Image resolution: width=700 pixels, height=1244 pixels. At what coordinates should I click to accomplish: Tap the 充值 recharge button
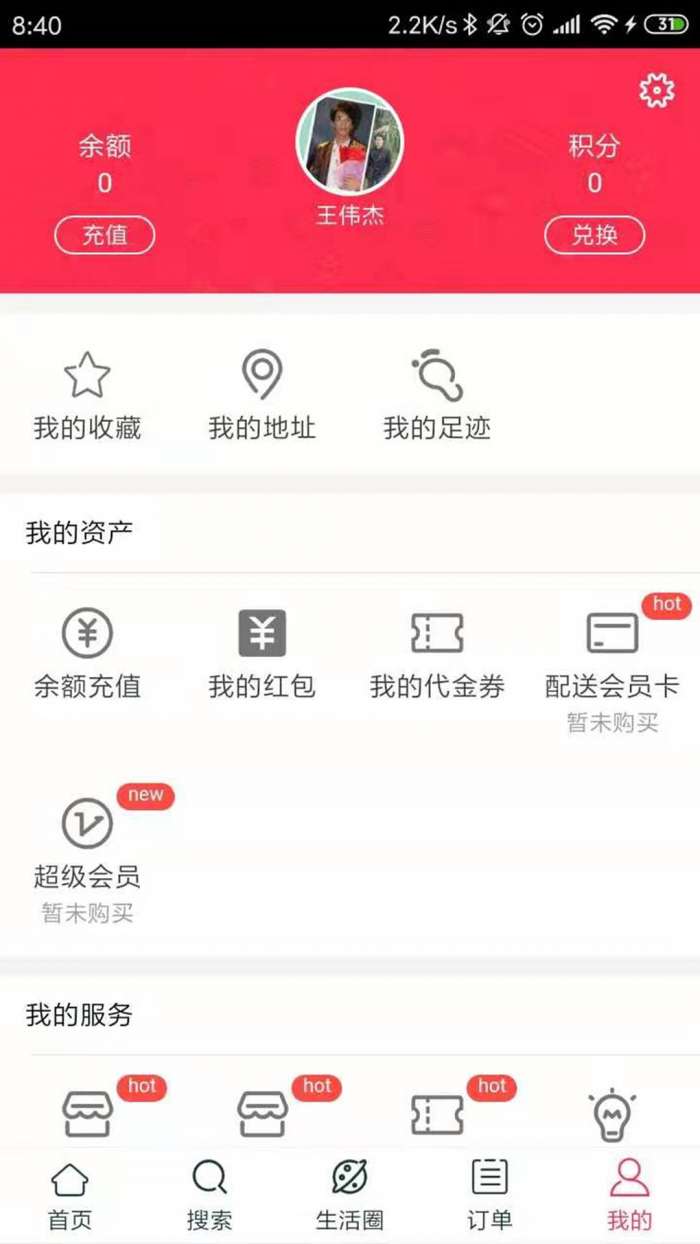point(104,236)
